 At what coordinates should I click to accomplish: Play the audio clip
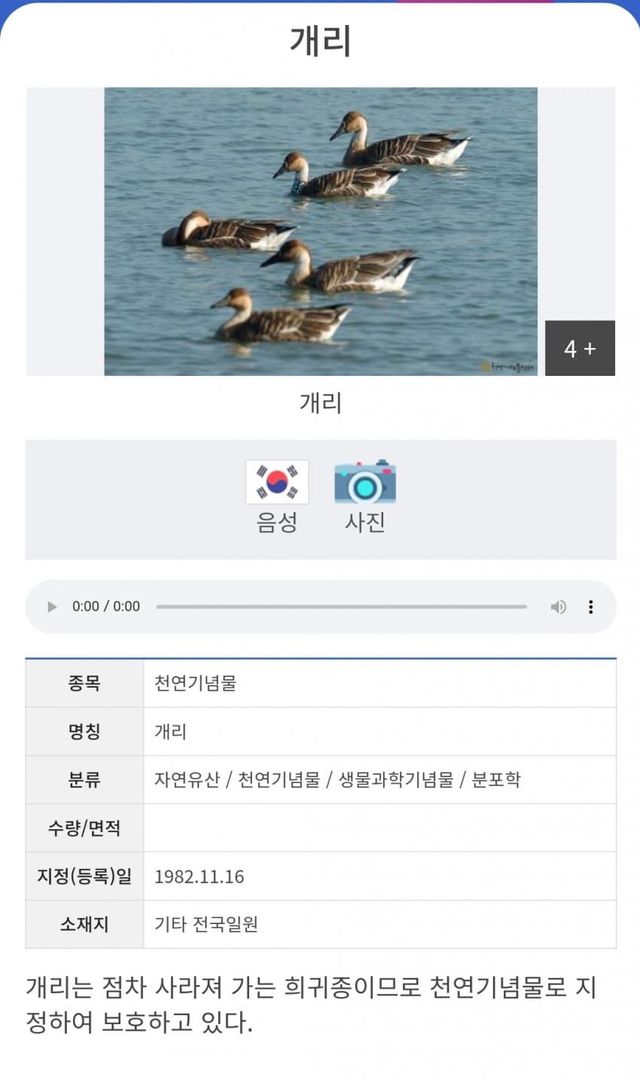point(52,607)
